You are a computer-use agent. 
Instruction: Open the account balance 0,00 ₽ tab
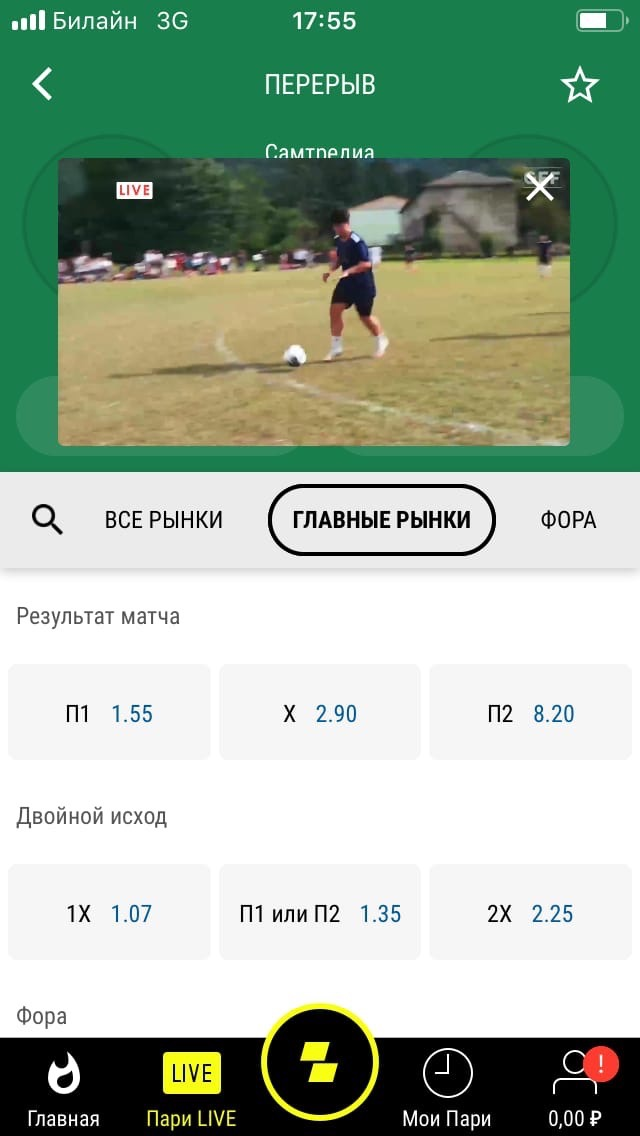(x=575, y=1088)
